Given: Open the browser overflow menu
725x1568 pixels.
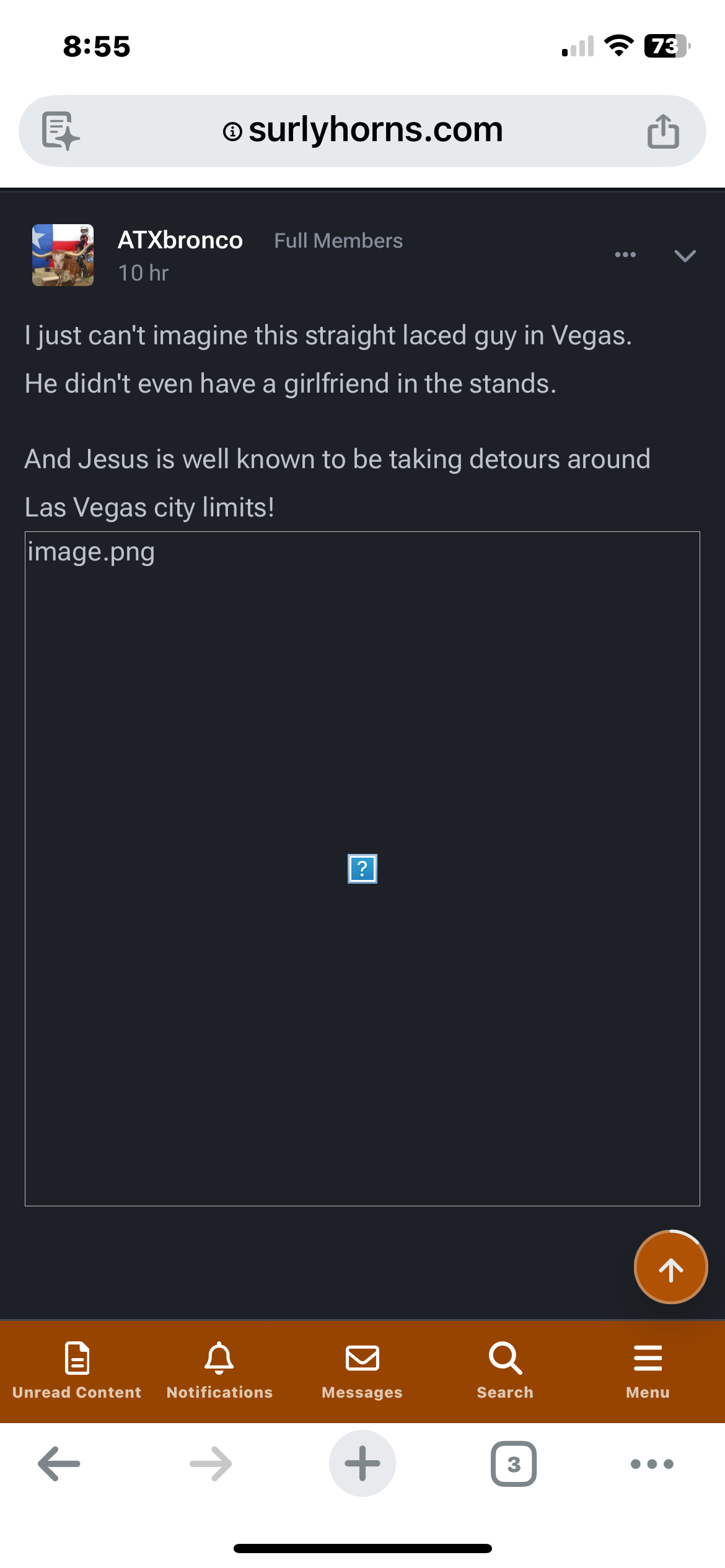Looking at the screenshot, I should [x=651, y=1464].
